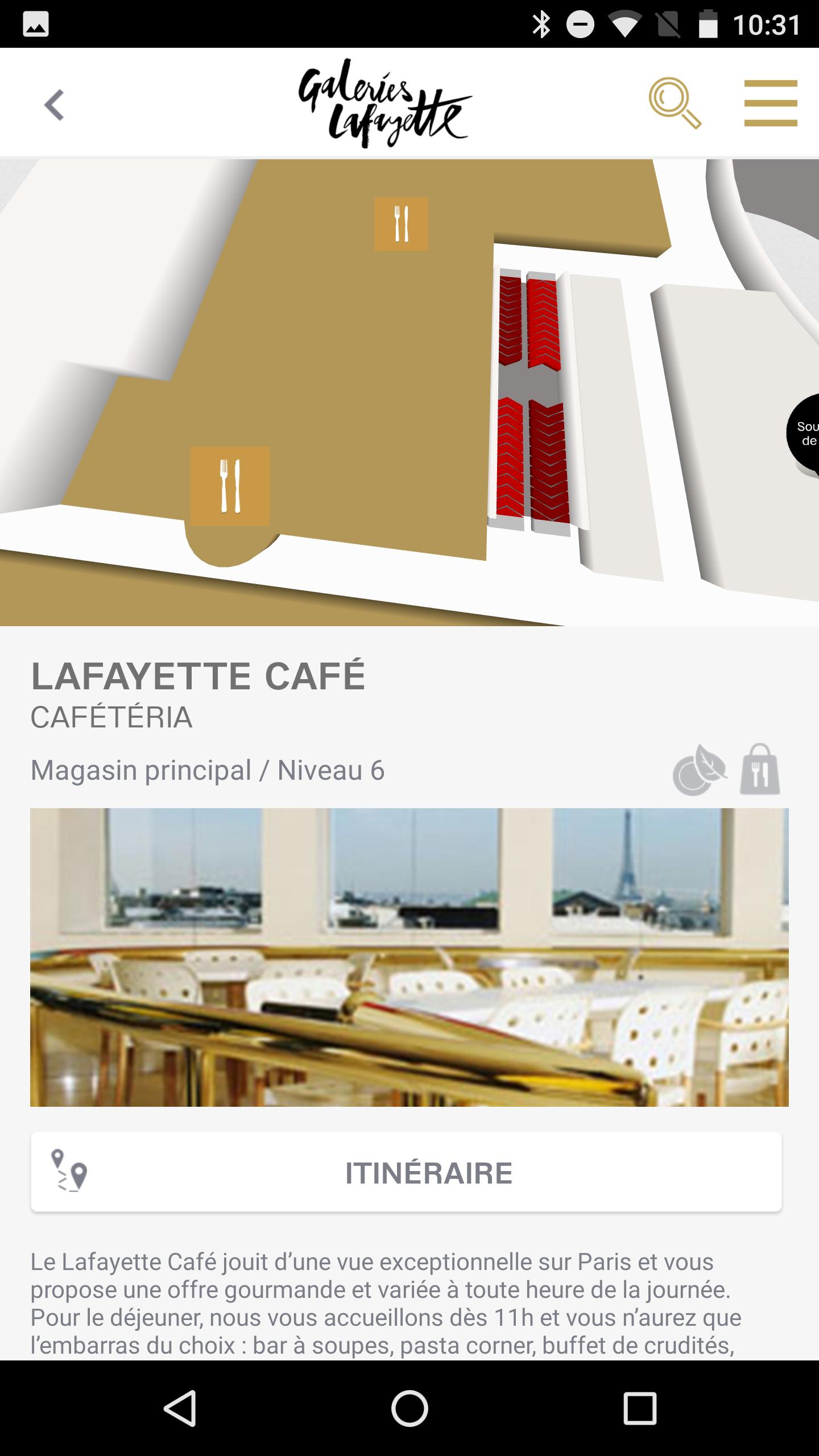Open the hamburger menu
The height and width of the screenshot is (1456, 819).
[771, 103]
